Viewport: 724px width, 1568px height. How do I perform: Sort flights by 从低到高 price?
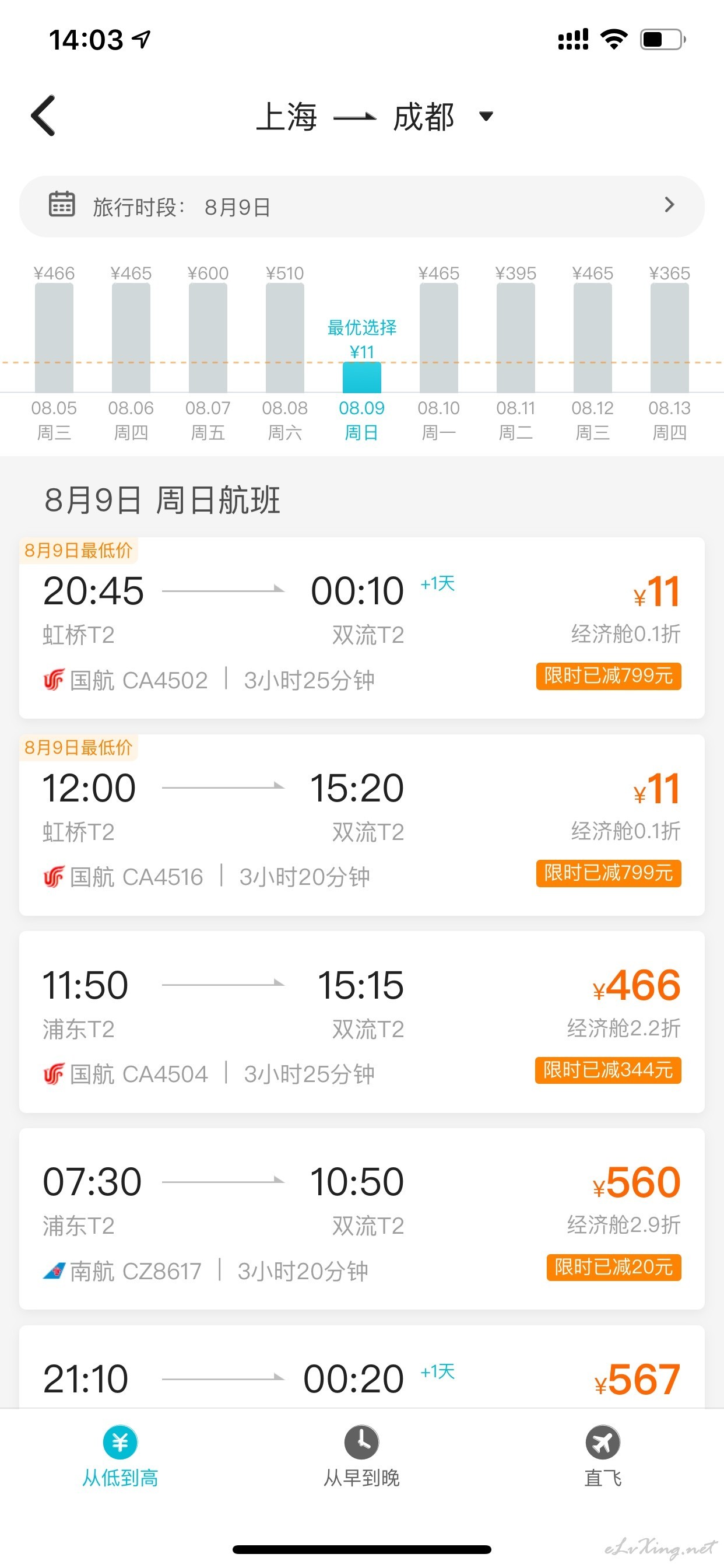click(x=121, y=1457)
